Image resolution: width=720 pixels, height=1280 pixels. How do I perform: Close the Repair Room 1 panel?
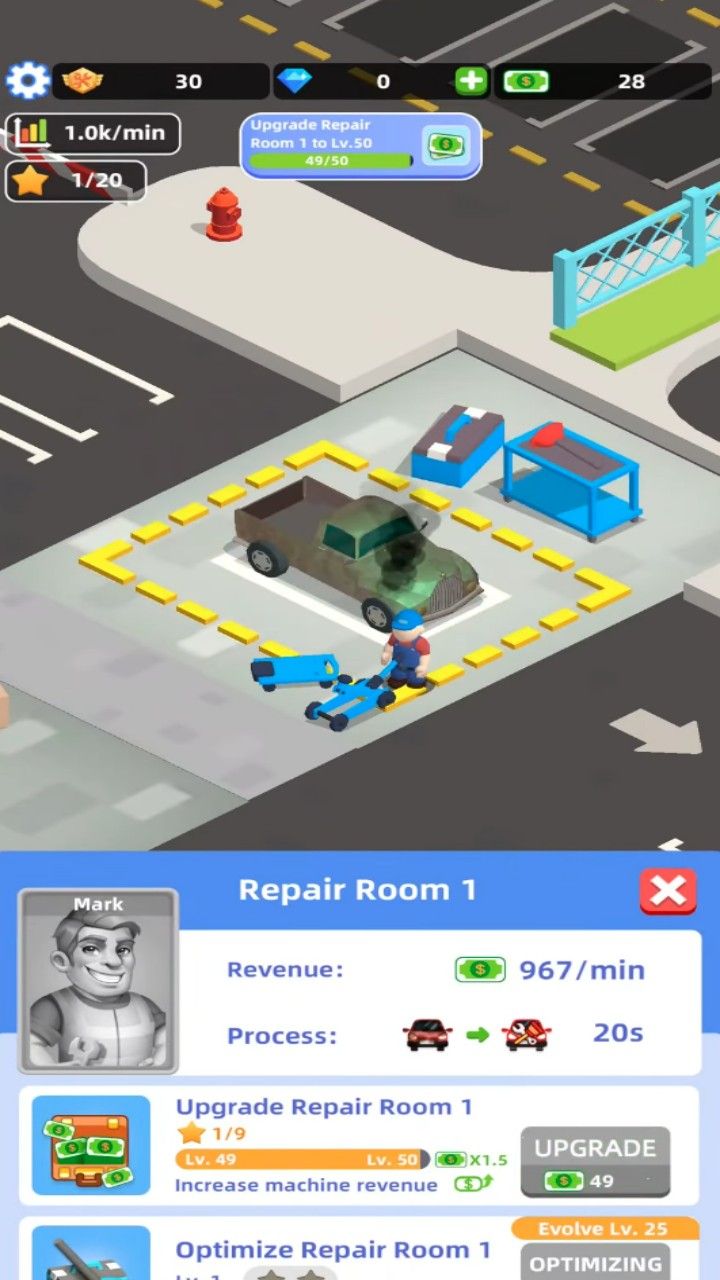tap(668, 891)
